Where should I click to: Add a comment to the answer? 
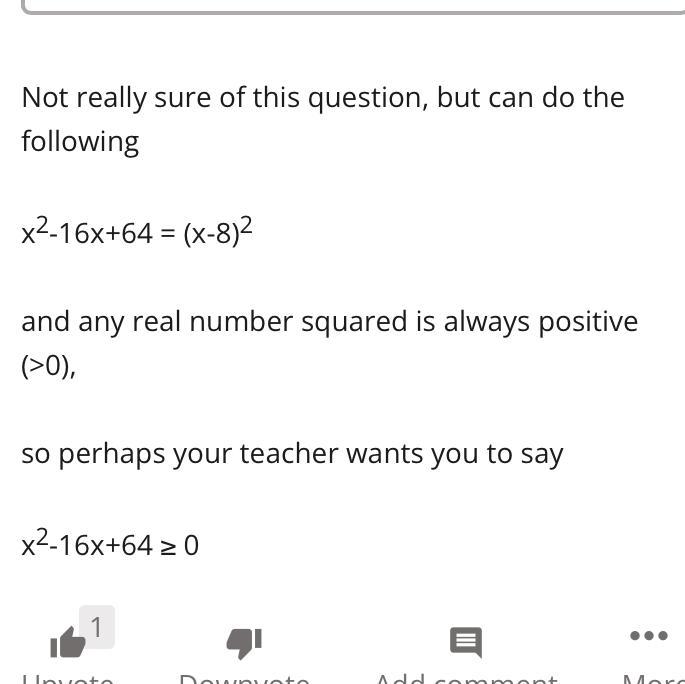click(466, 642)
